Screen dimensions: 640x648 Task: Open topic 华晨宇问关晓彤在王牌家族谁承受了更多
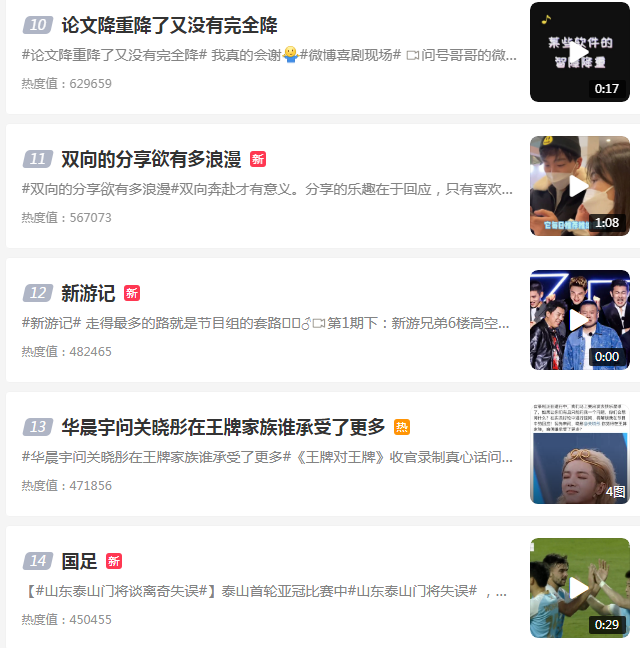[223, 427]
